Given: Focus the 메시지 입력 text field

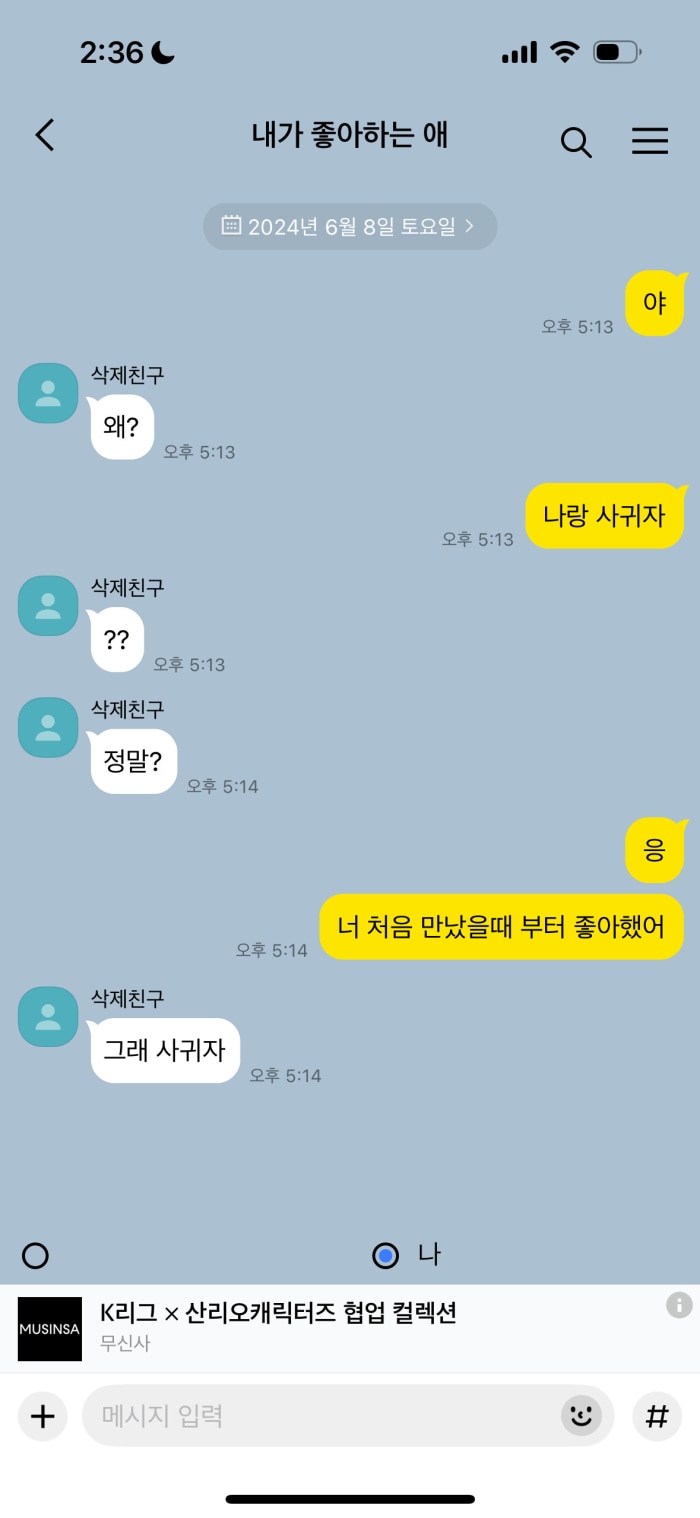Looking at the screenshot, I should click(320, 1416).
